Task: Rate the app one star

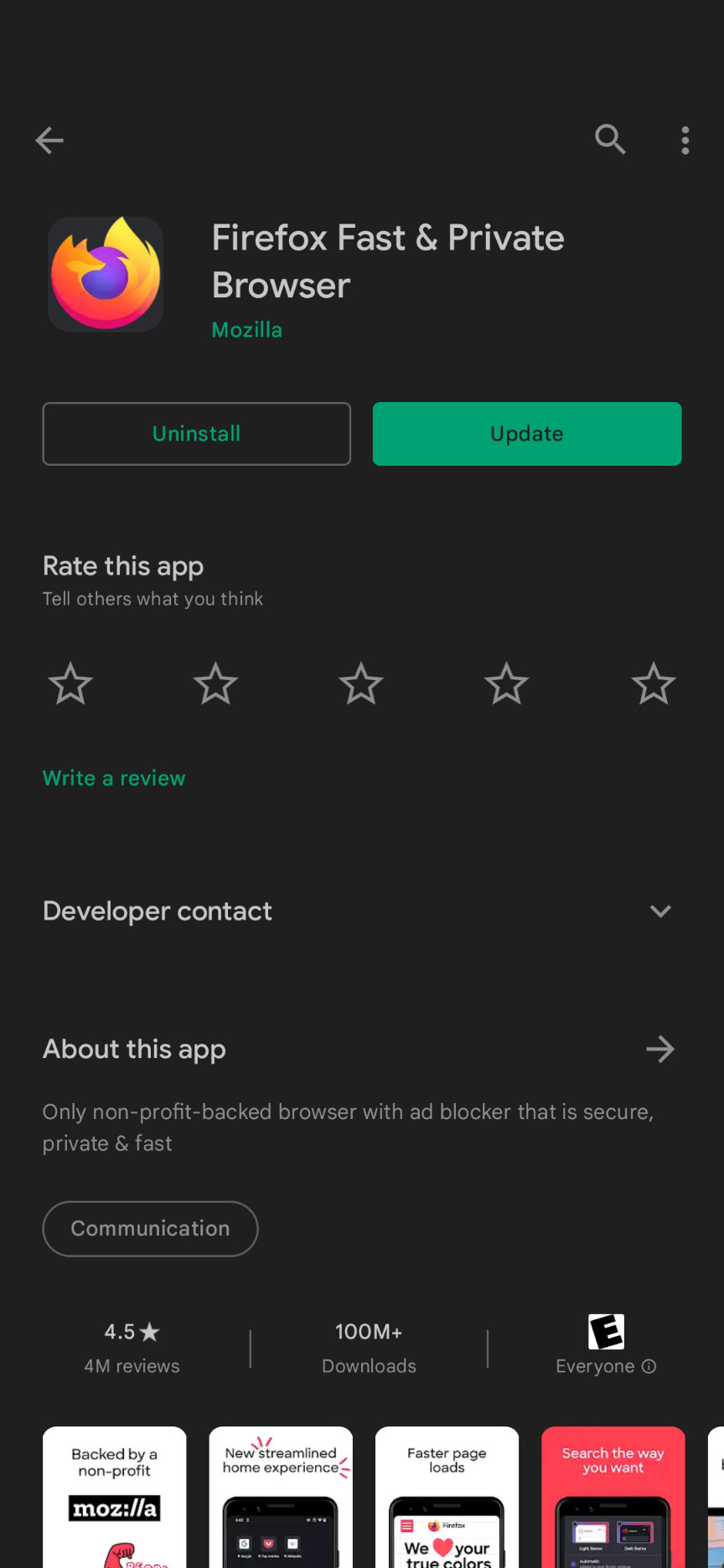Action: point(70,683)
